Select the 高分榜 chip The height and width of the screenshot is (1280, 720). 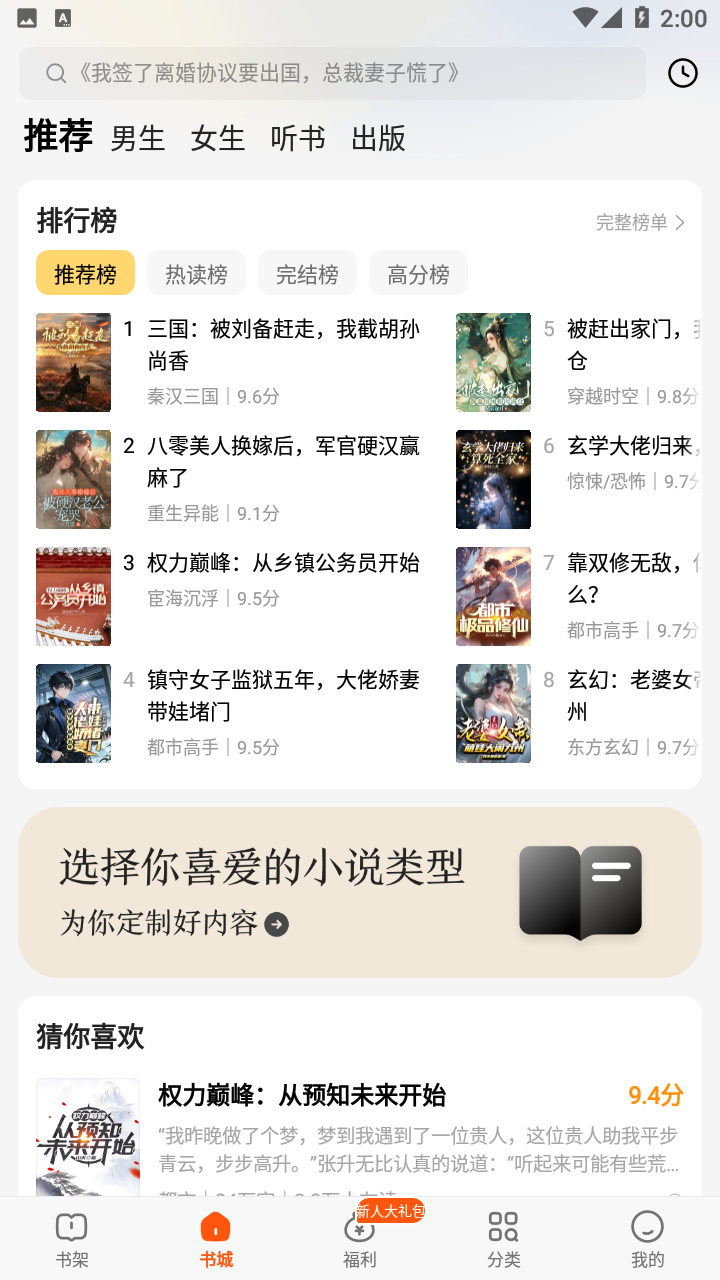tap(418, 273)
